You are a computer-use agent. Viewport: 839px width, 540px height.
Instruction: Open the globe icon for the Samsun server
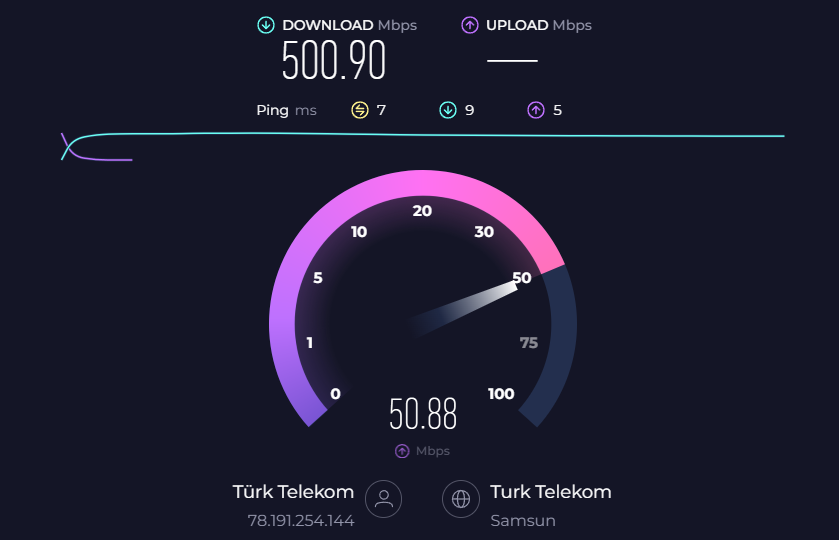tap(460, 499)
